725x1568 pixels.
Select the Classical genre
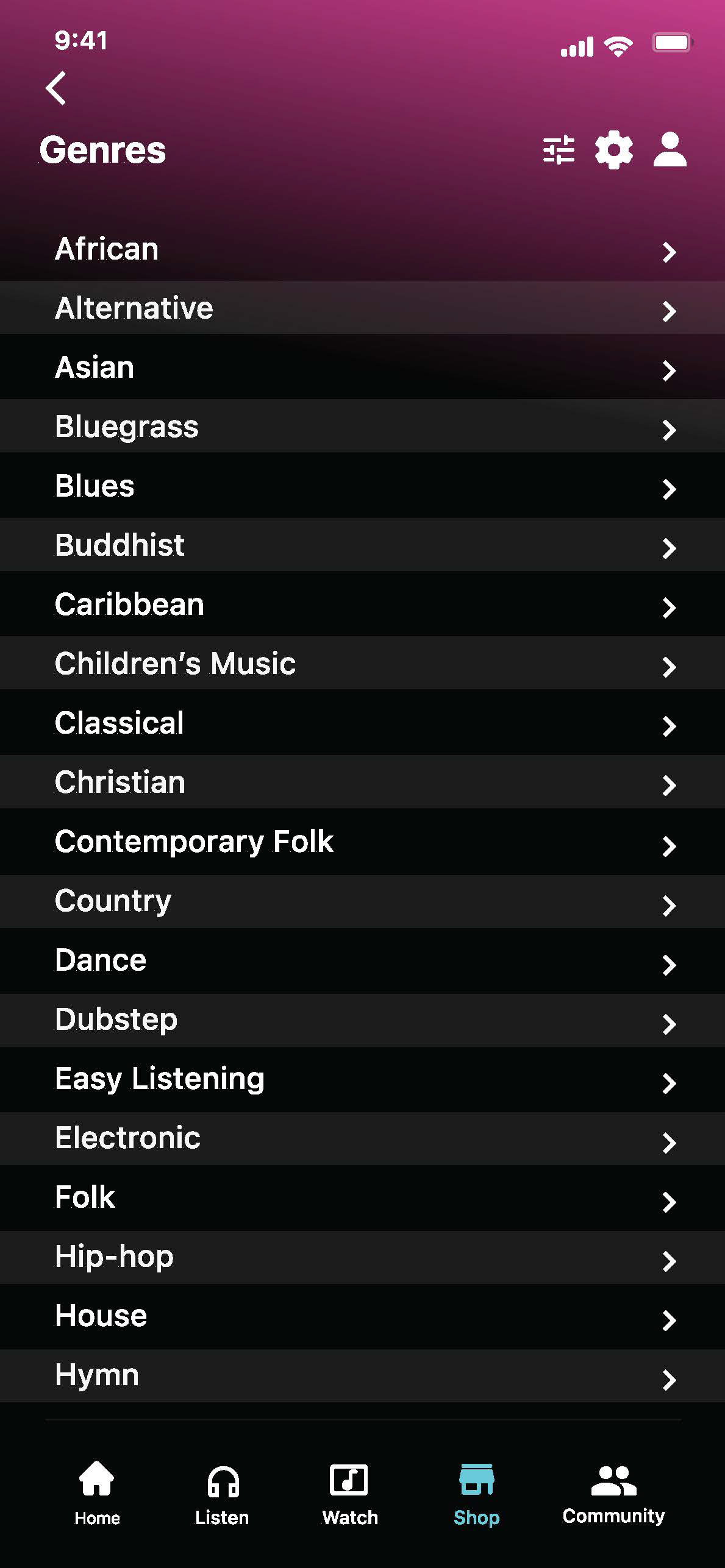pos(362,723)
